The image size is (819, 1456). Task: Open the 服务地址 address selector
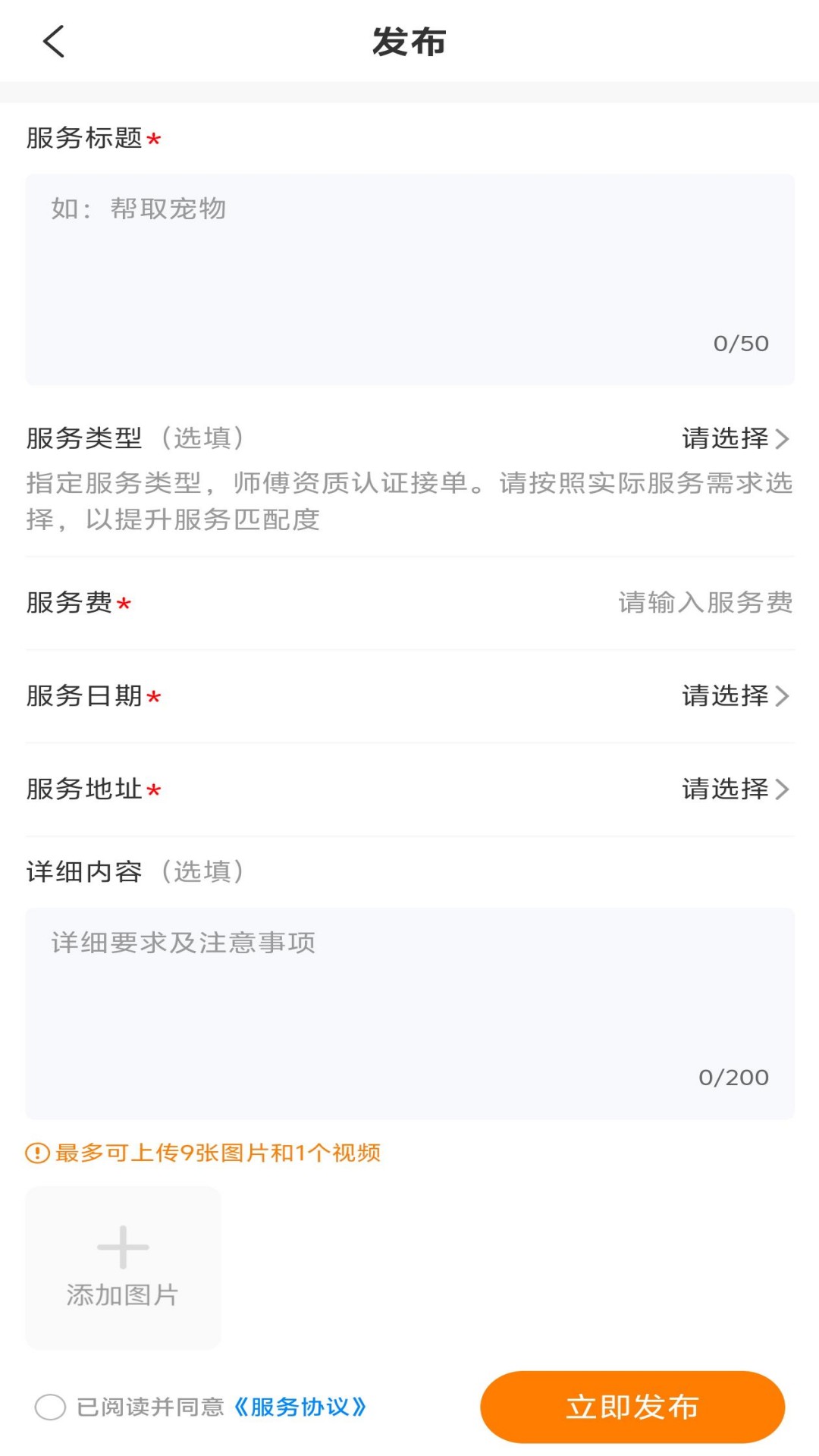(724, 789)
